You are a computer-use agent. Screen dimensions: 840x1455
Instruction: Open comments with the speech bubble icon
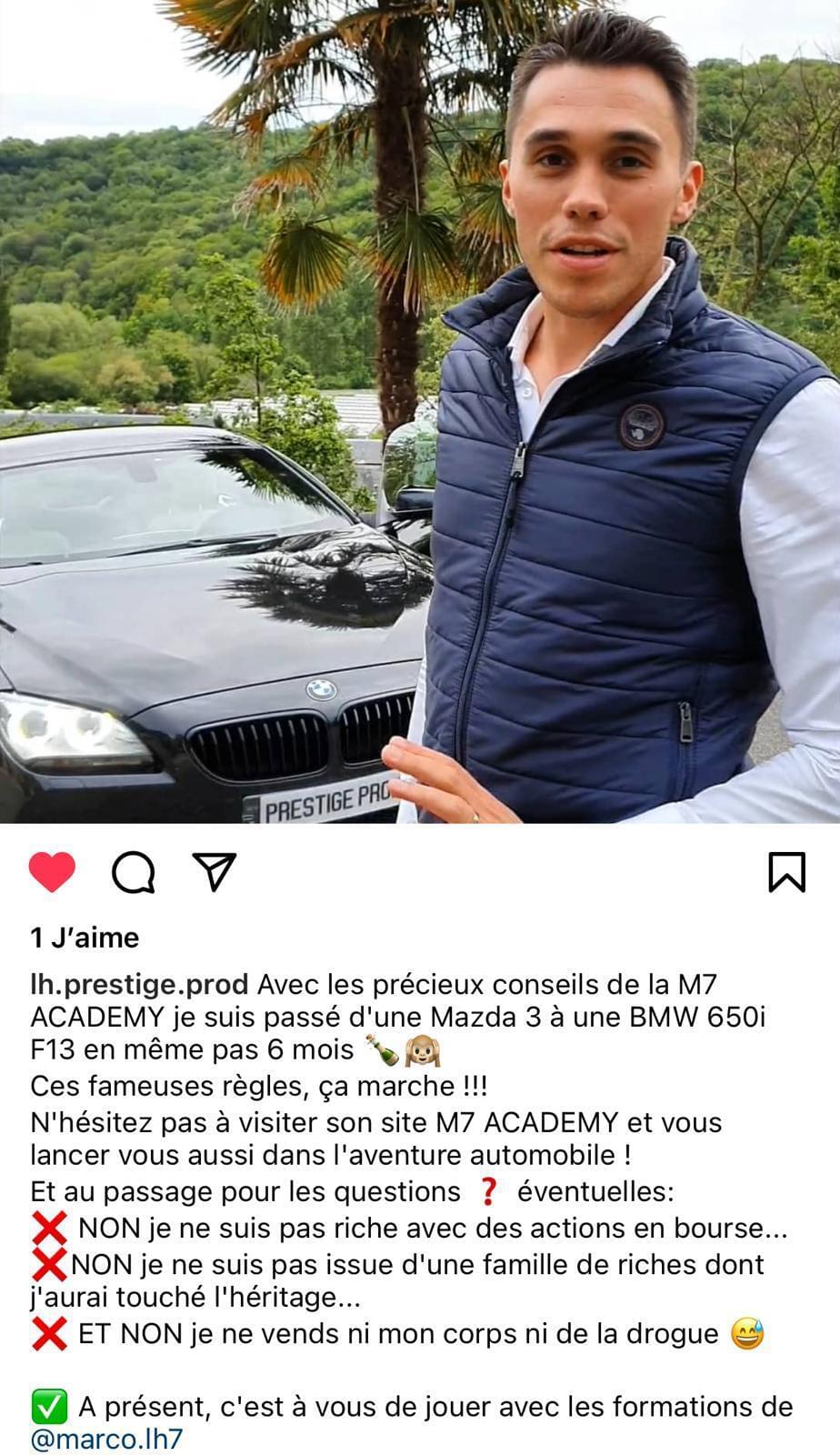[x=134, y=873]
